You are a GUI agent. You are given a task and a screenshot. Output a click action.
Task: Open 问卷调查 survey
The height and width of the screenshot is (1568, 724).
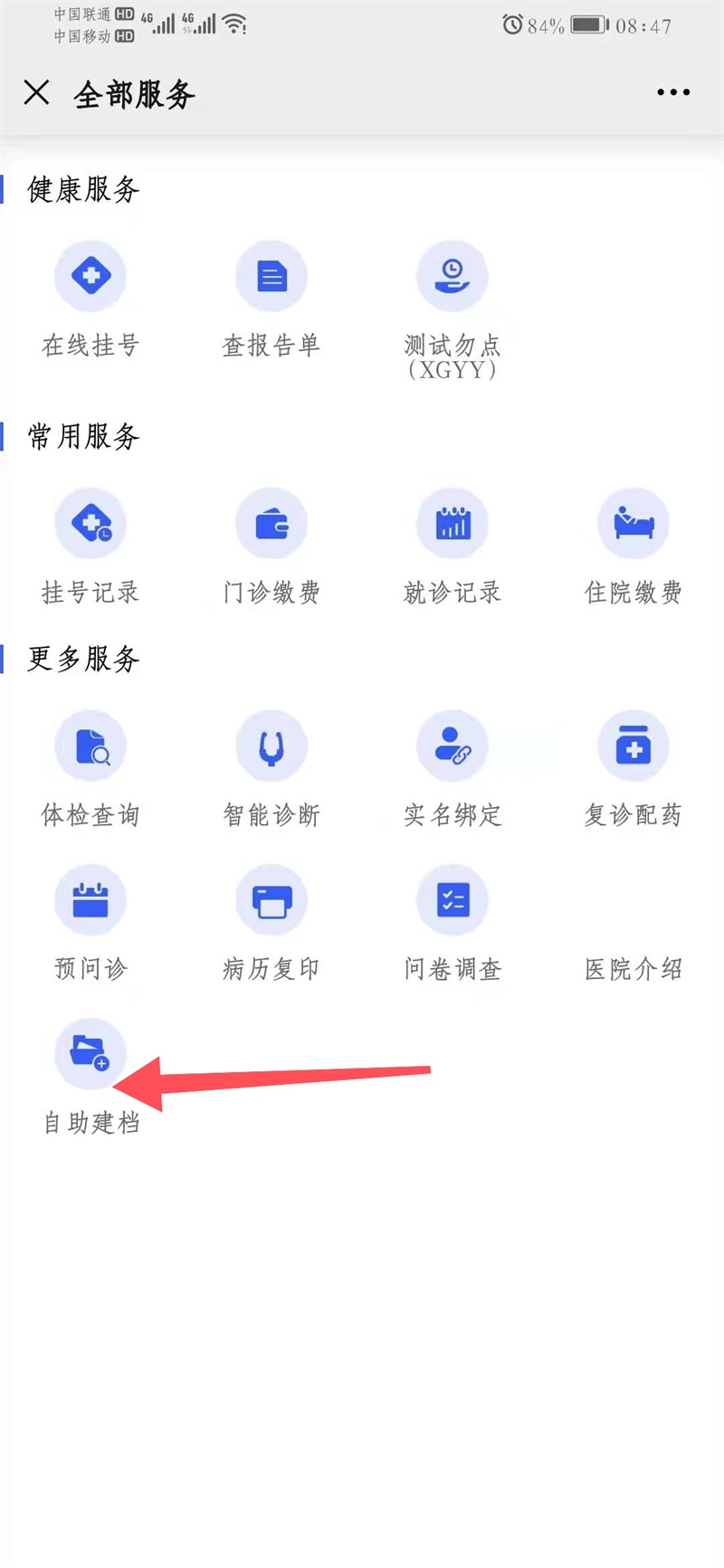(452, 900)
